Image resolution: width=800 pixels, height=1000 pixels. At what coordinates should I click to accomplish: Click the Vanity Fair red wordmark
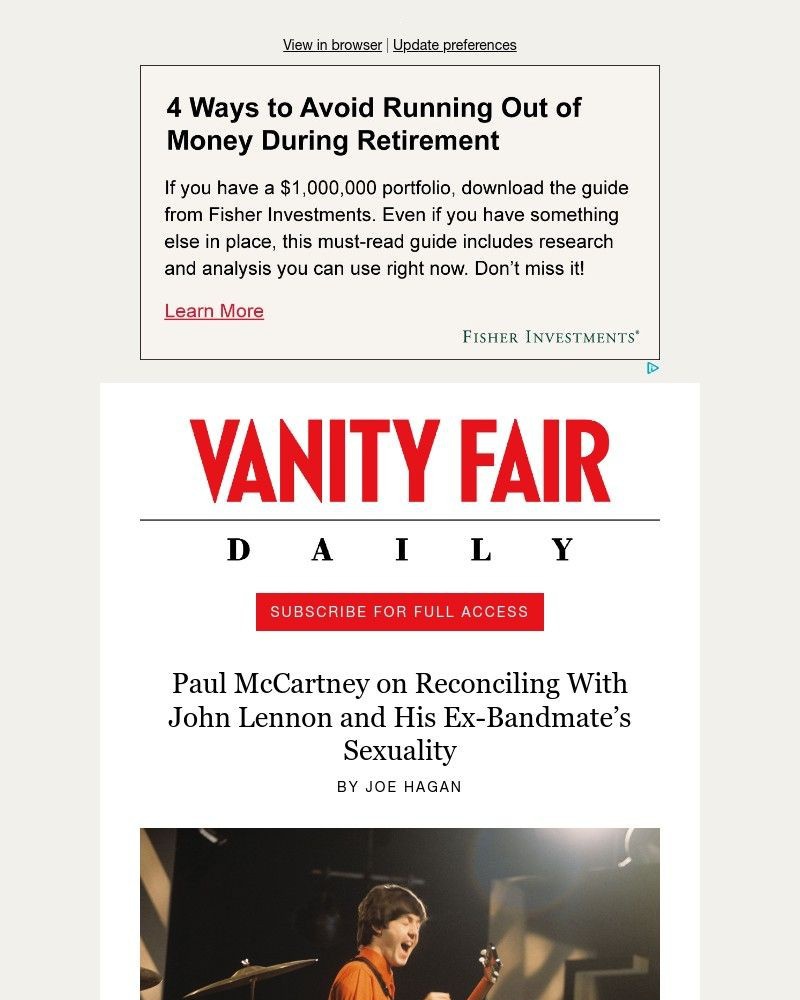[x=399, y=460]
